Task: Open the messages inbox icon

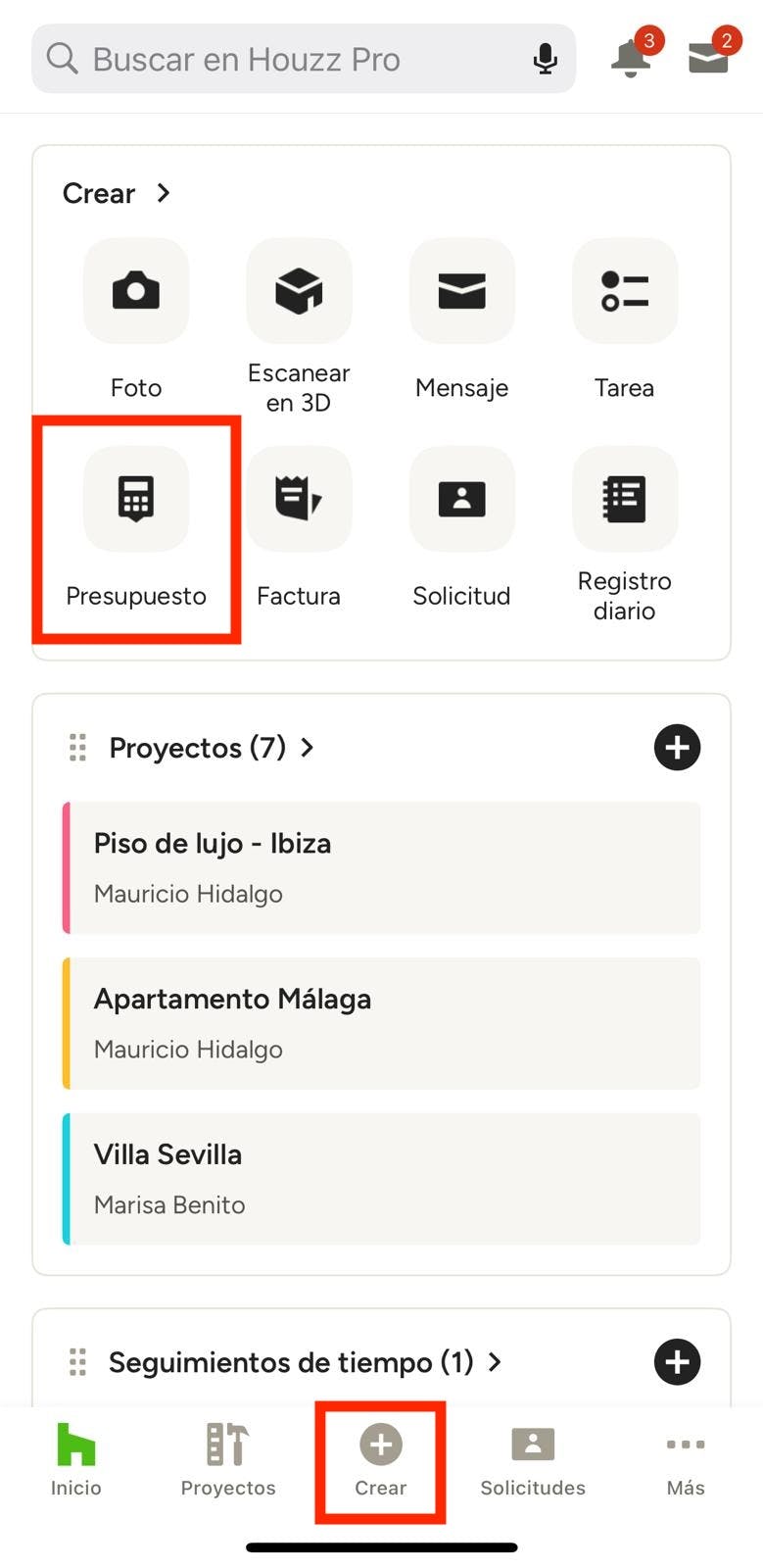Action: [x=709, y=59]
